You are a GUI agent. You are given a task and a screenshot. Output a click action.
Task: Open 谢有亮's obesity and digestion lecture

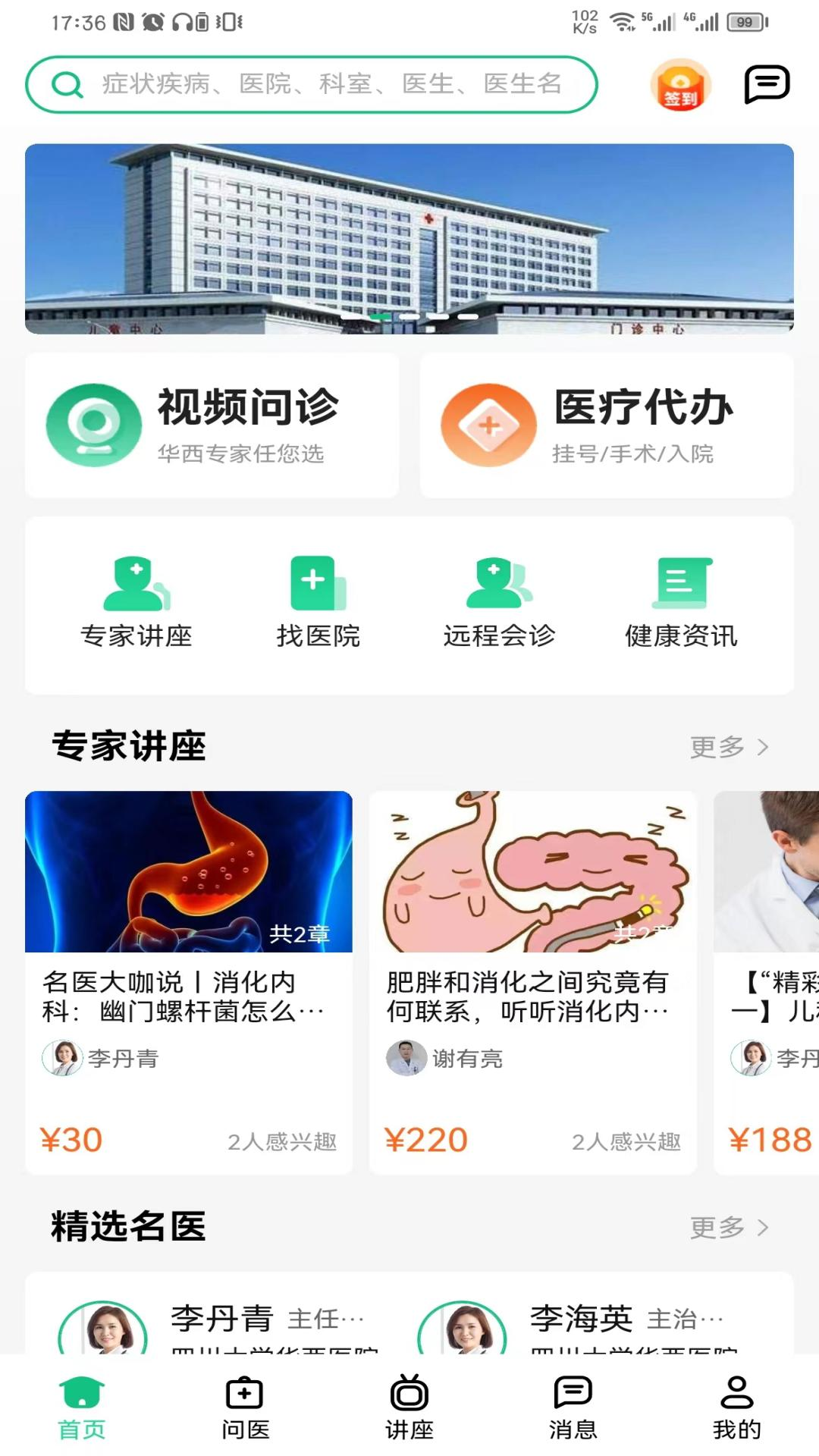point(532,982)
